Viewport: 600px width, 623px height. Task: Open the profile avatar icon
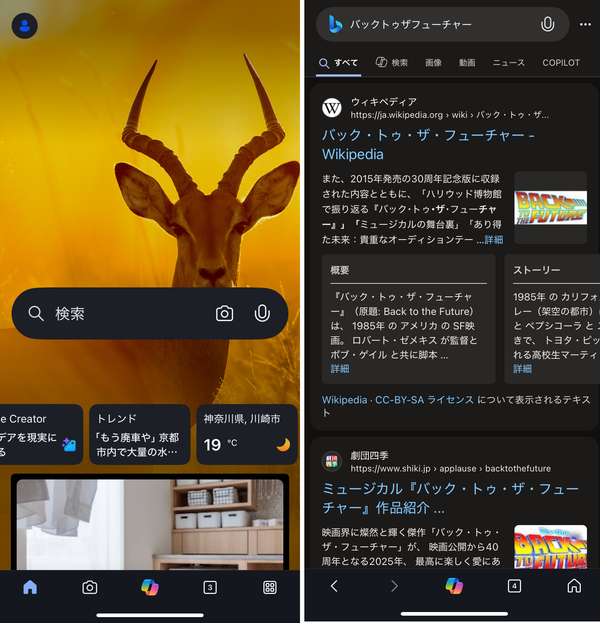tap(25, 26)
